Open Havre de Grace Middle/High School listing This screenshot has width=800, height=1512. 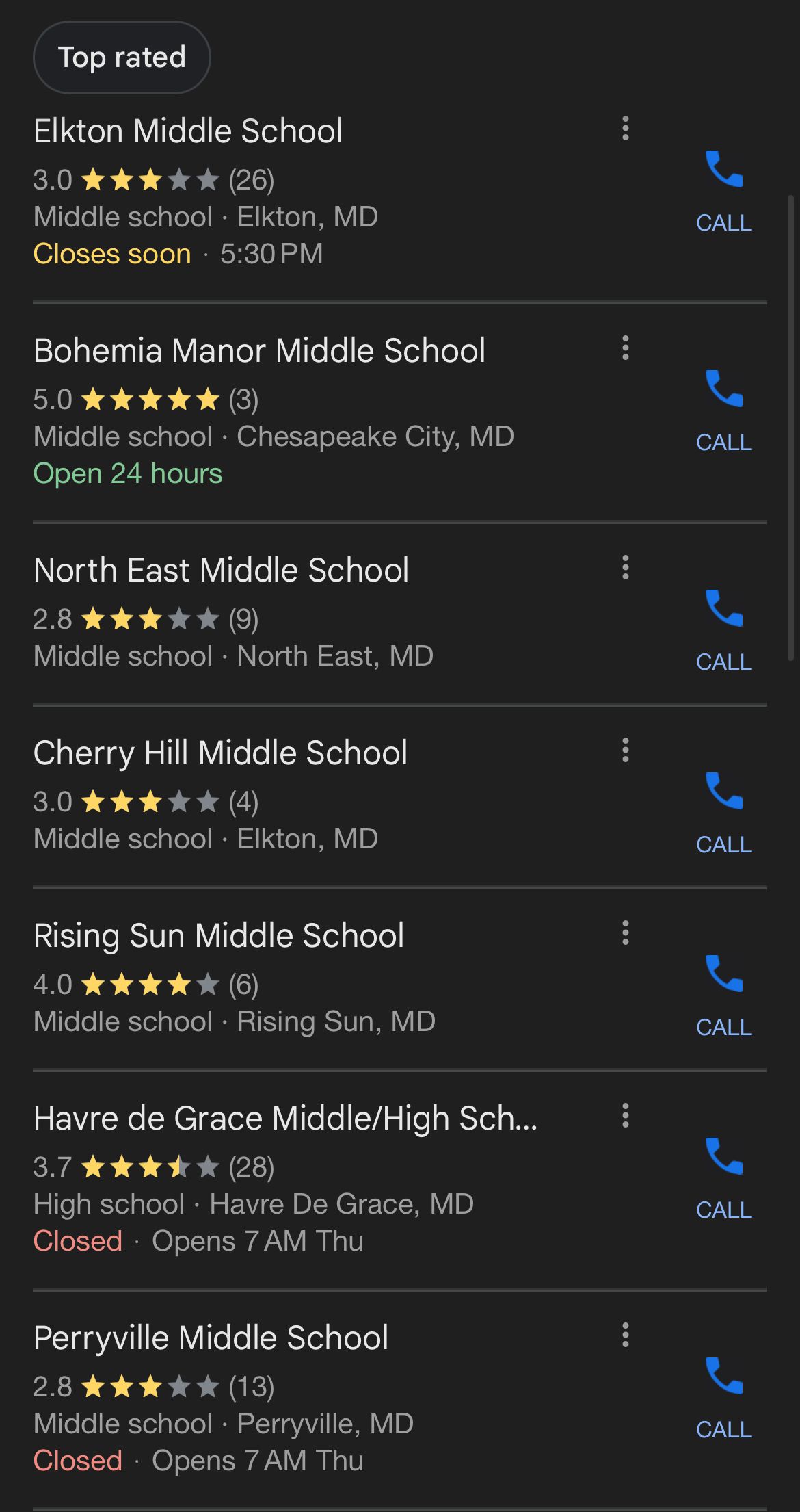click(x=285, y=1119)
